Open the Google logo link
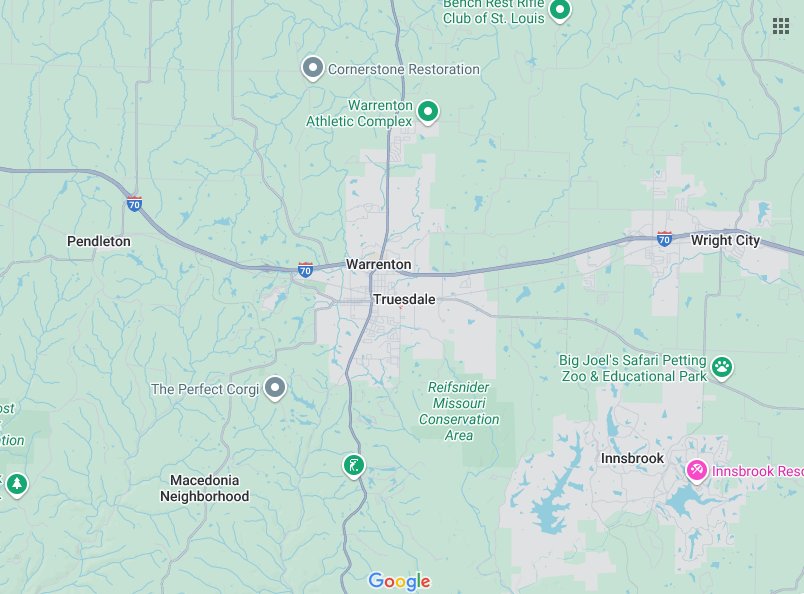This screenshot has width=804, height=594. [399, 581]
